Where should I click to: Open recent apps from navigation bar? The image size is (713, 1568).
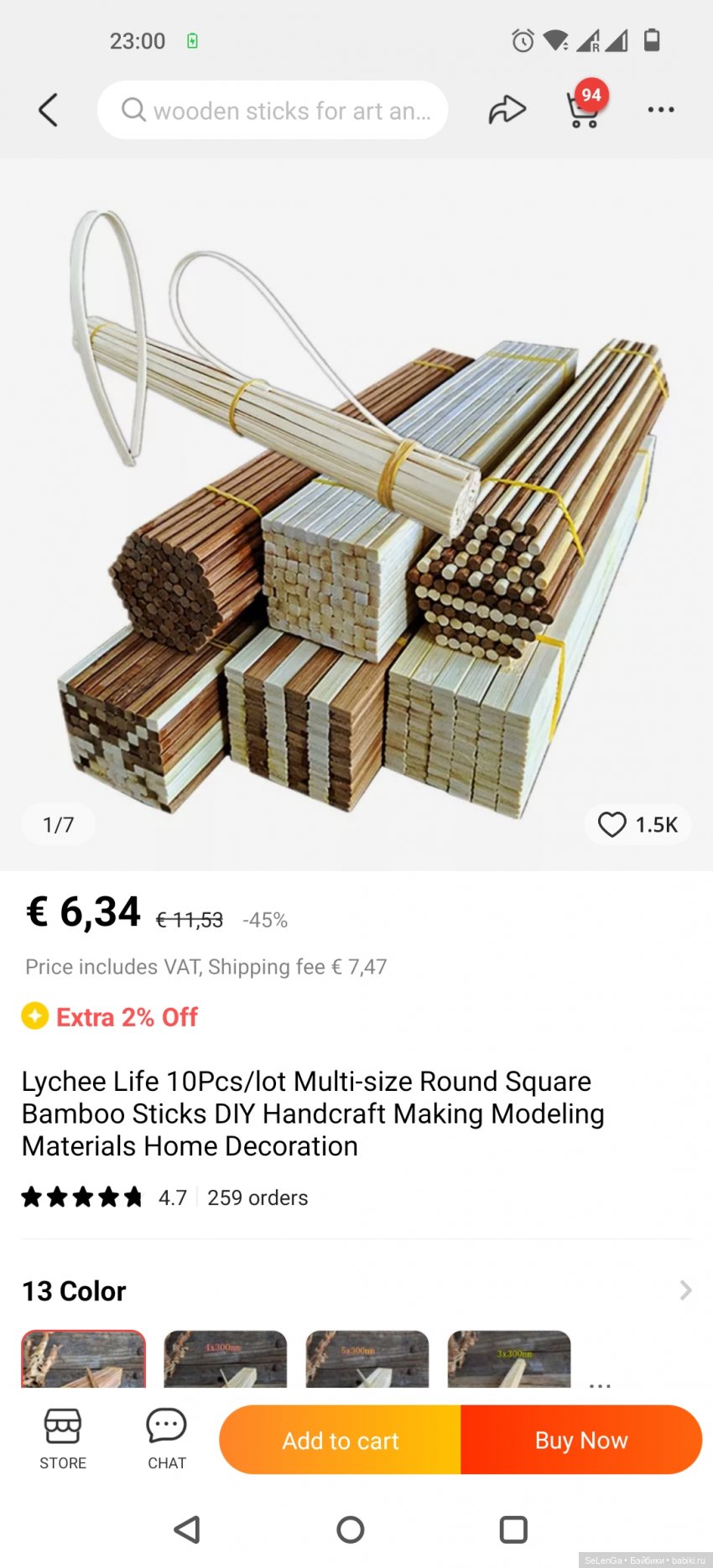(x=513, y=1529)
